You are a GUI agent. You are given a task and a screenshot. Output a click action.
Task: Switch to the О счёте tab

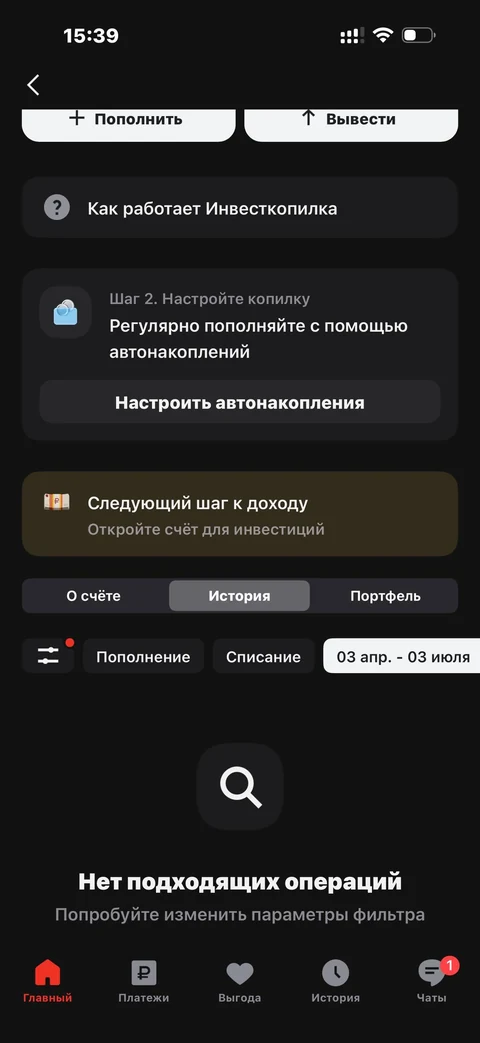(x=94, y=596)
